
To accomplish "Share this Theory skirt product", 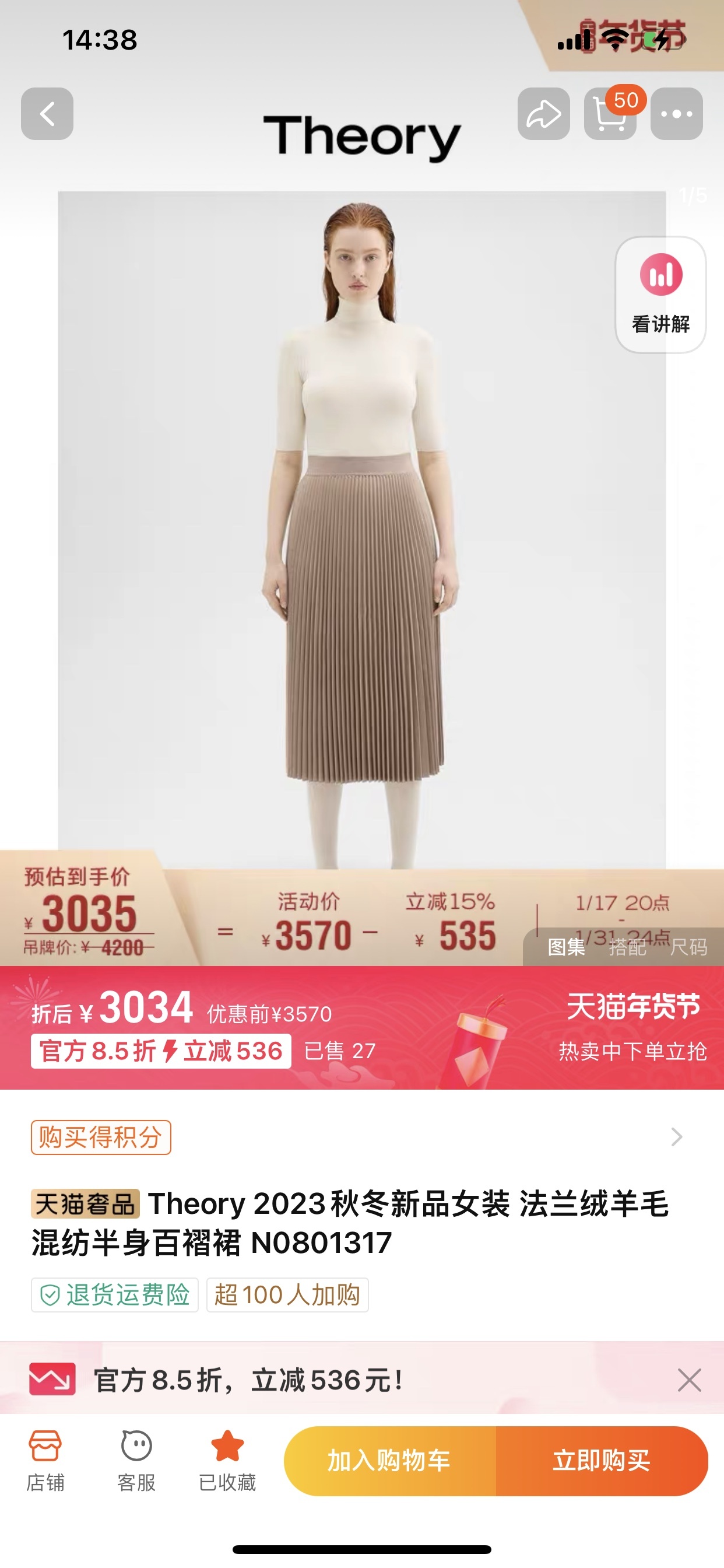I will [x=543, y=114].
